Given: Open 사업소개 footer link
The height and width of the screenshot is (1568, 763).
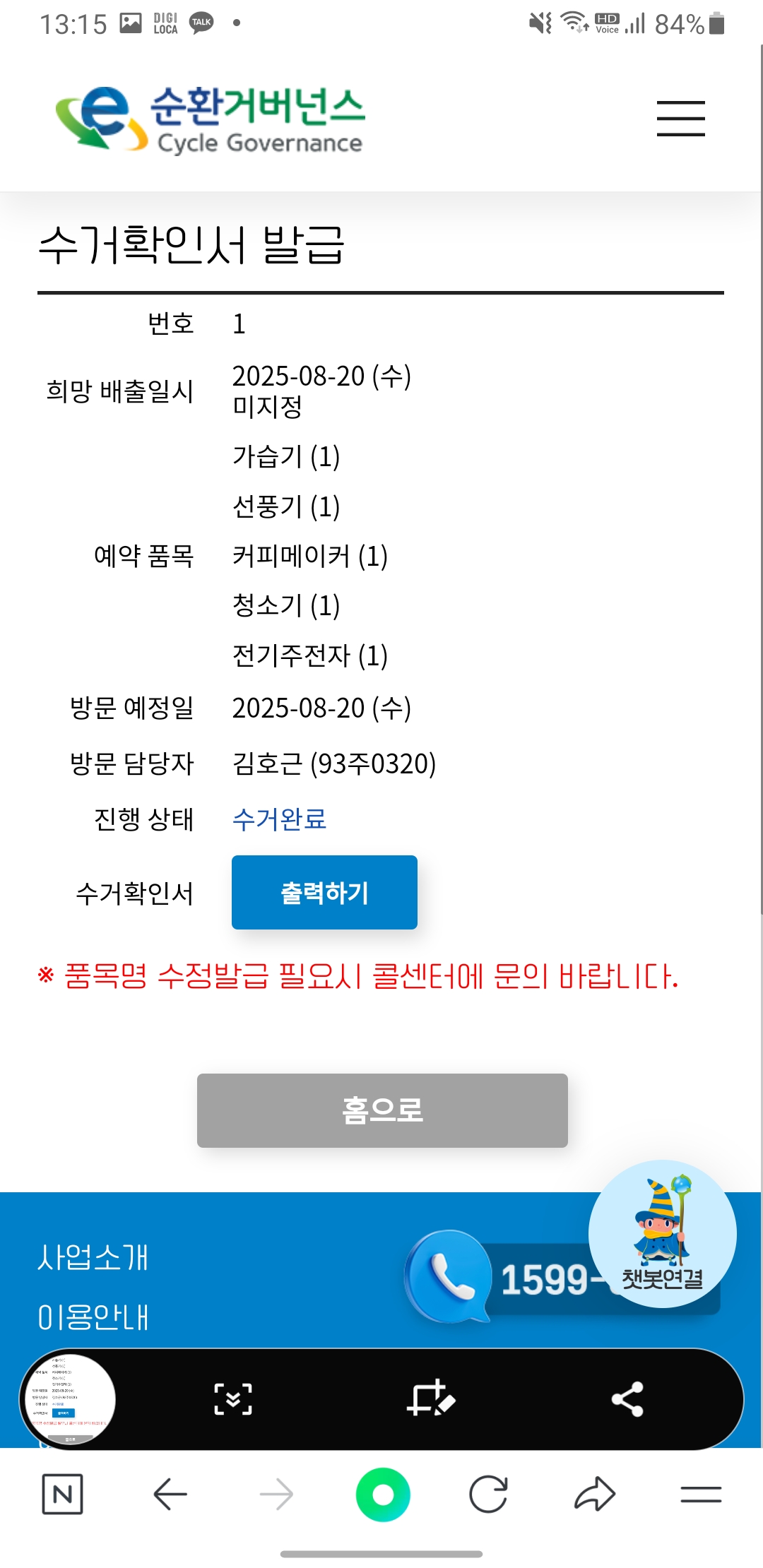Looking at the screenshot, I should (93, 1258).
